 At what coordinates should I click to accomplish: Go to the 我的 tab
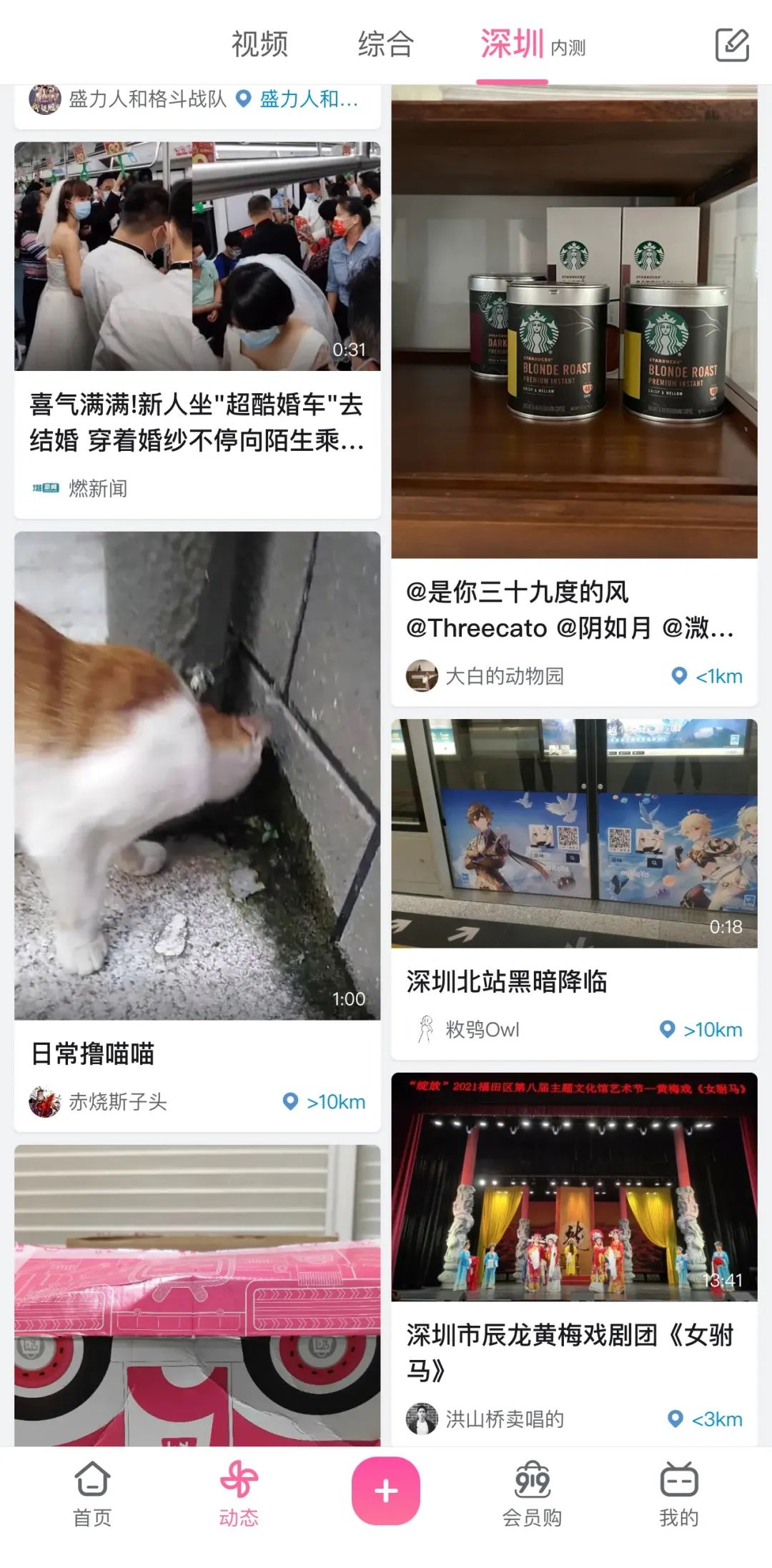tap(678, 1492)
